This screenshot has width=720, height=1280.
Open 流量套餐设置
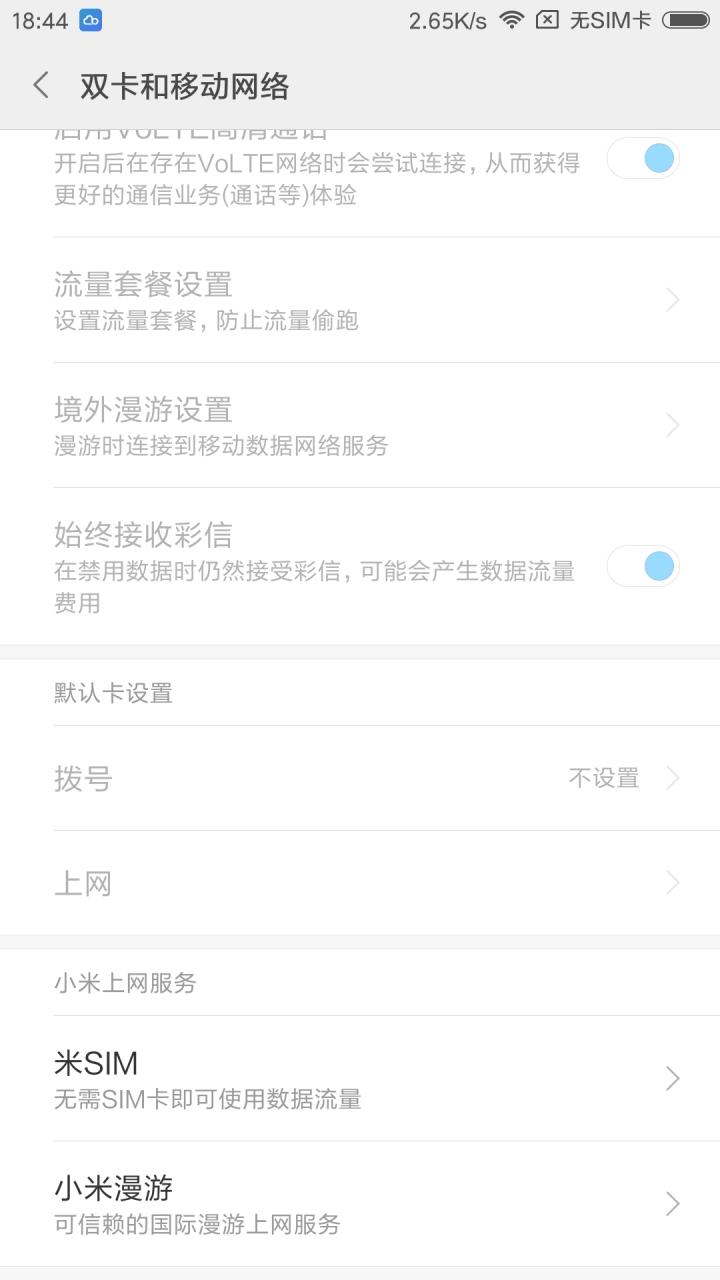(360, 300)
